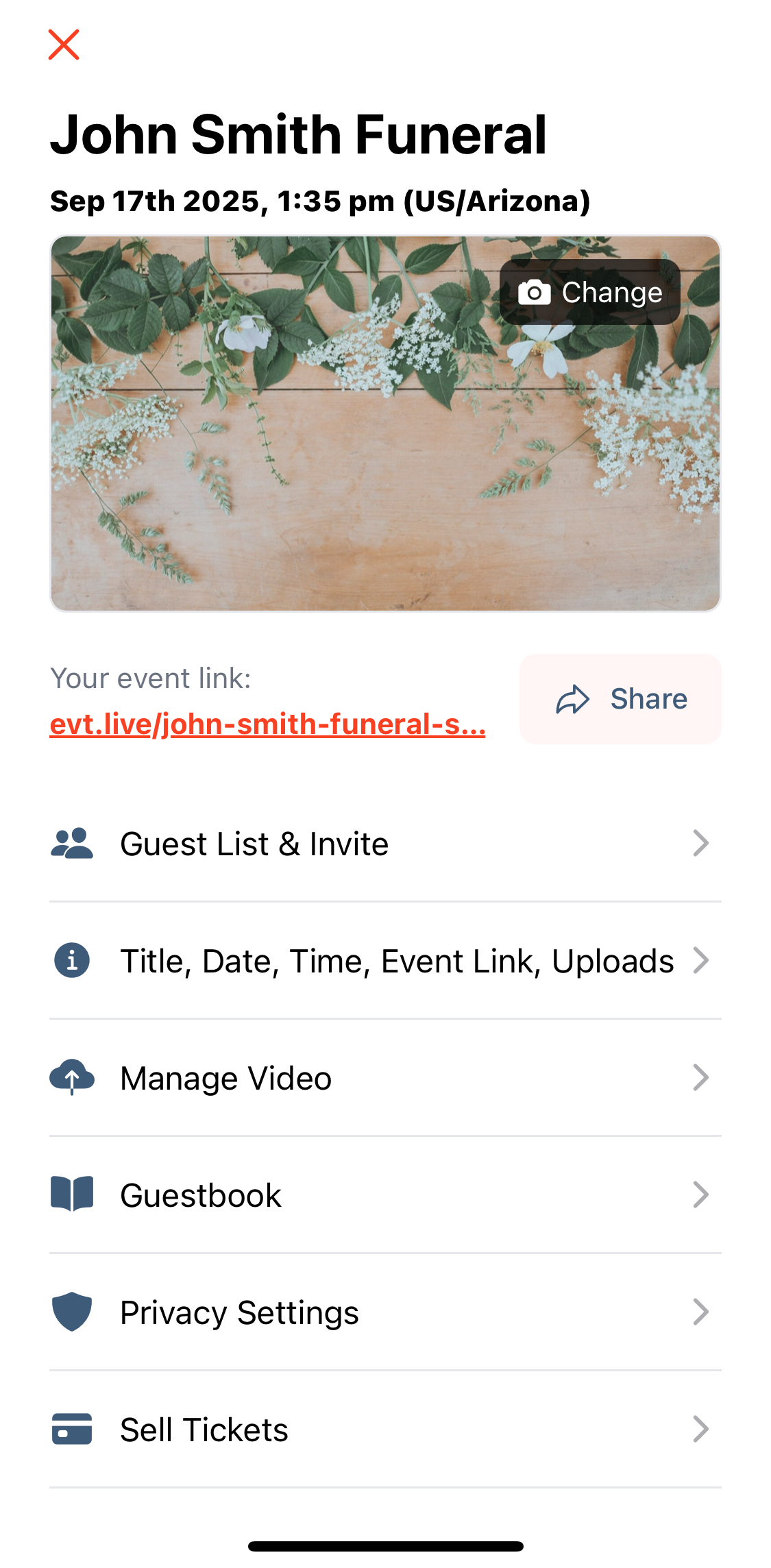Select the Sell Tickets option
This screenshot has height=1568, width=771.
coord(385,1430)
